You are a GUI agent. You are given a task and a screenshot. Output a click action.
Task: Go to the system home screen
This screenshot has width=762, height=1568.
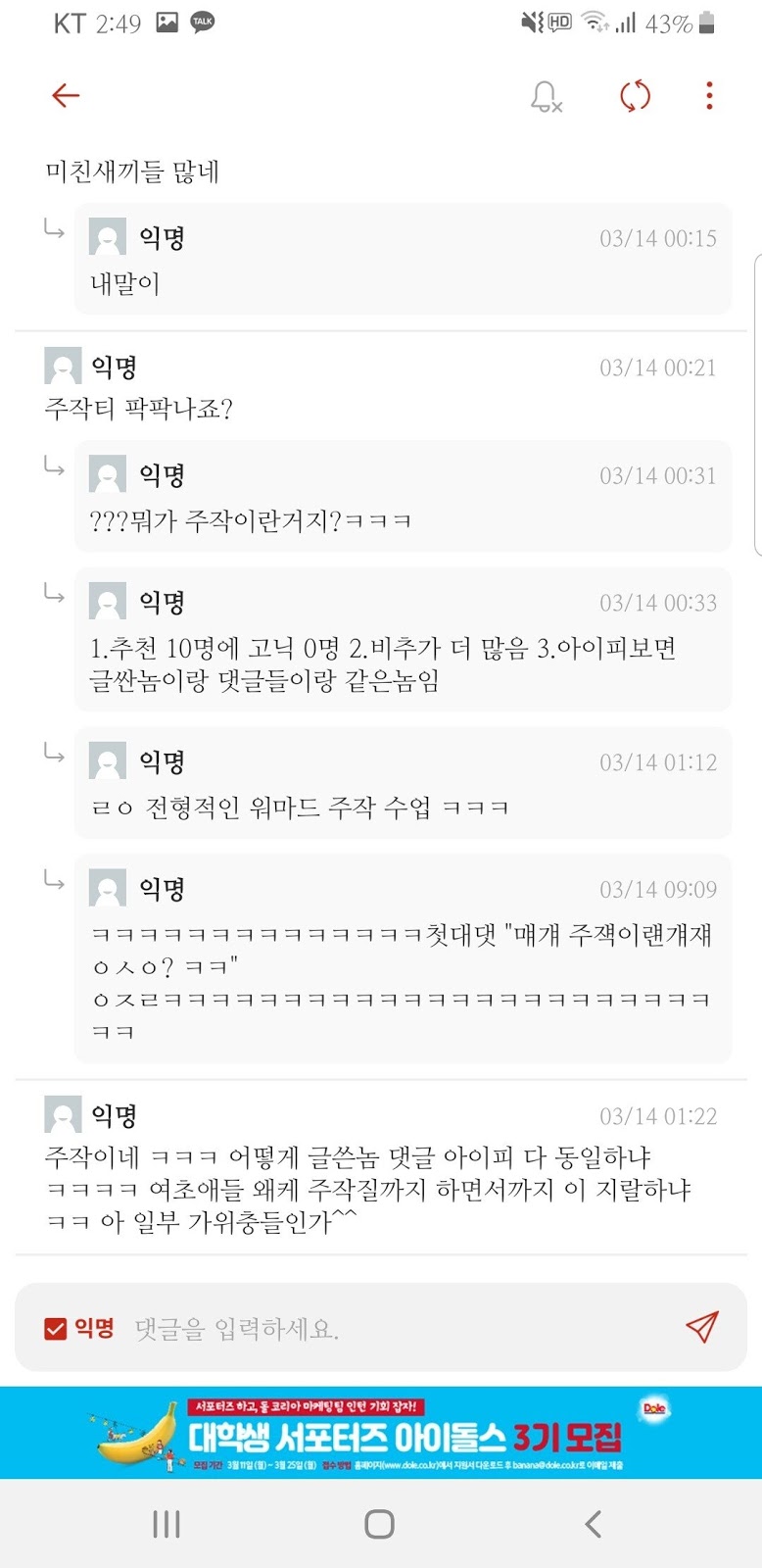pyautogui.click(x=379, y=1524)
